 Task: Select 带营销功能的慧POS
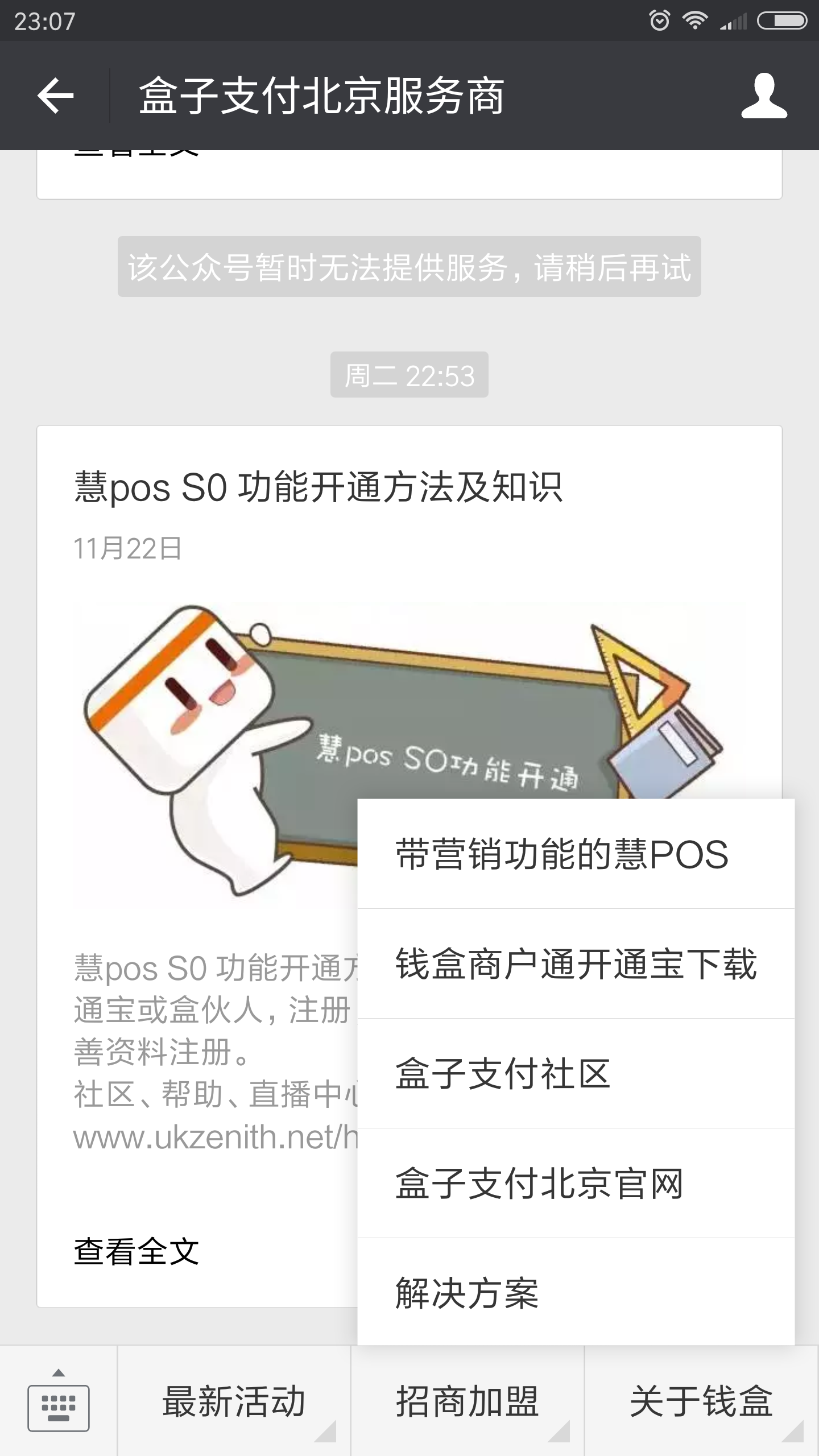coord(576,854)
